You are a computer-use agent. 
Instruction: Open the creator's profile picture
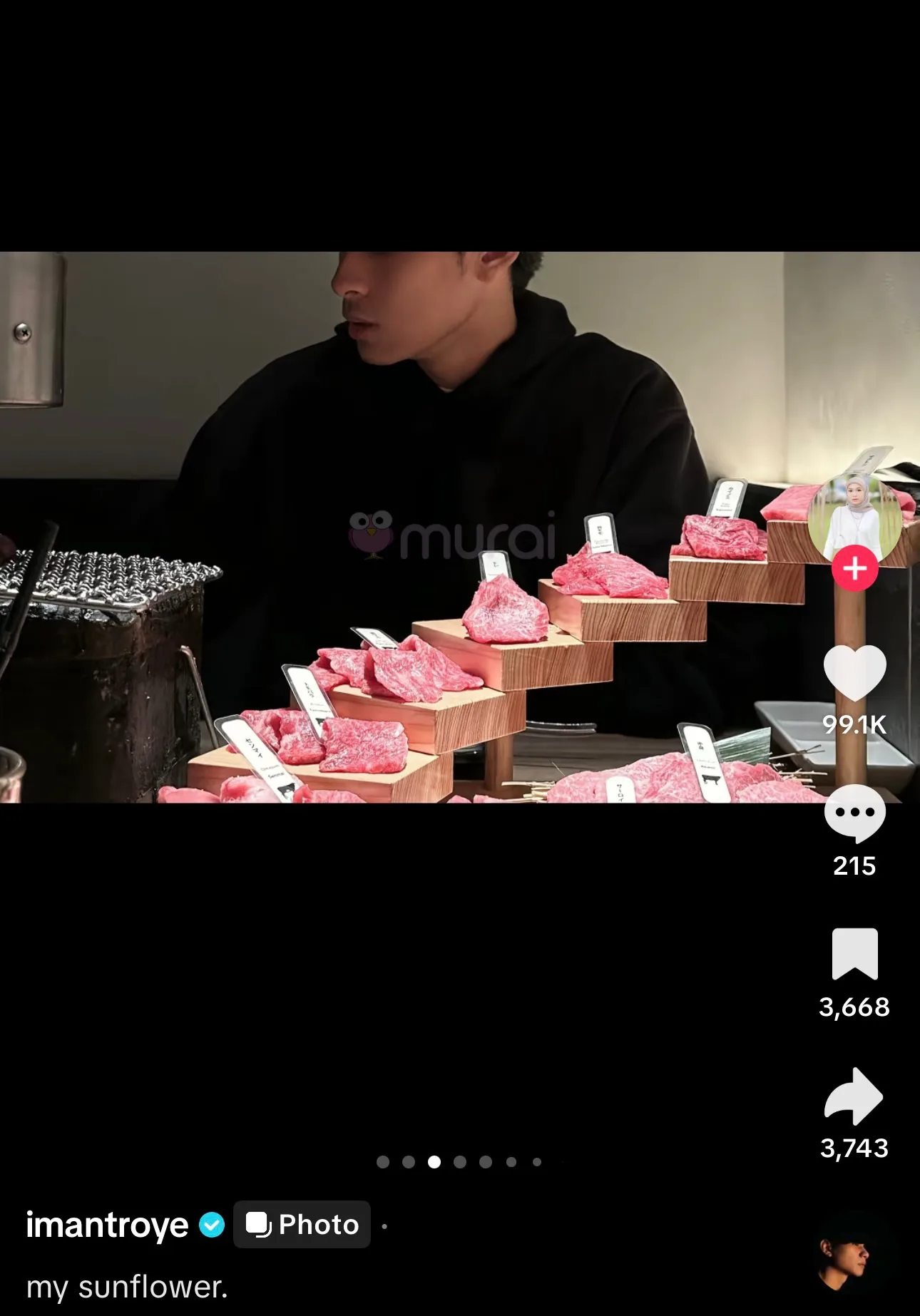pos(854,516)
